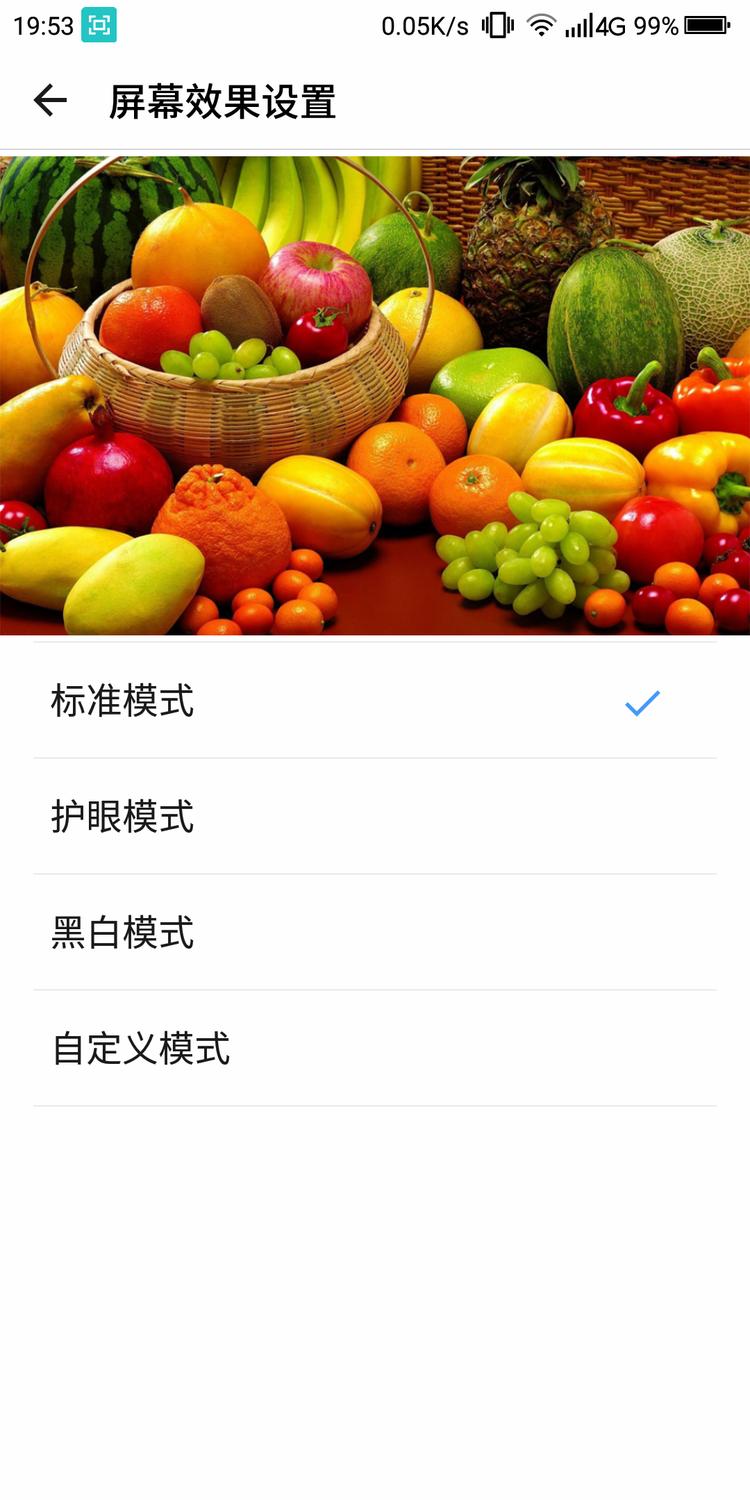
Task: Tap the back arrow to exit 屏幕效果设置
Action: [49, 100]
